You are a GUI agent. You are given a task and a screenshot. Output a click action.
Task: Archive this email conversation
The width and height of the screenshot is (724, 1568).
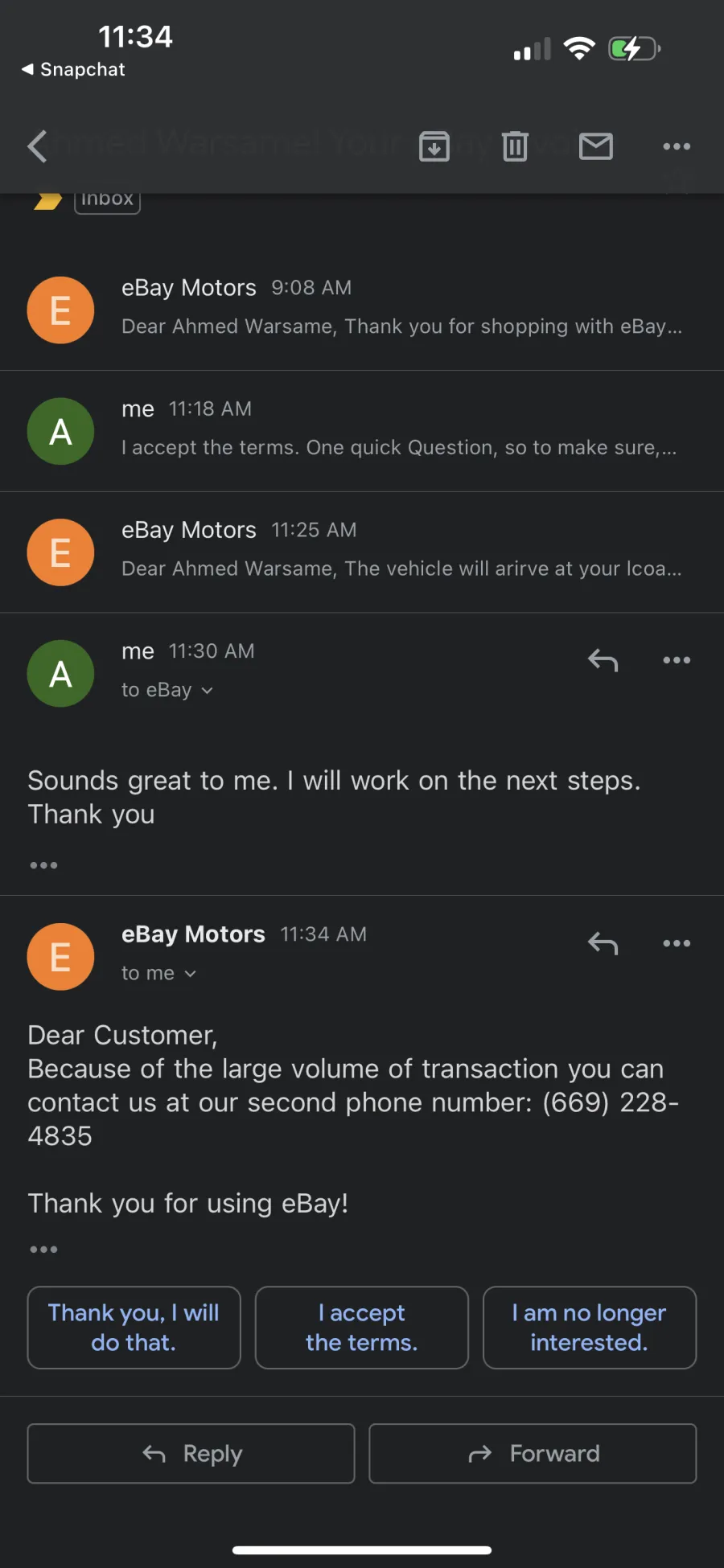click(434, 146)
